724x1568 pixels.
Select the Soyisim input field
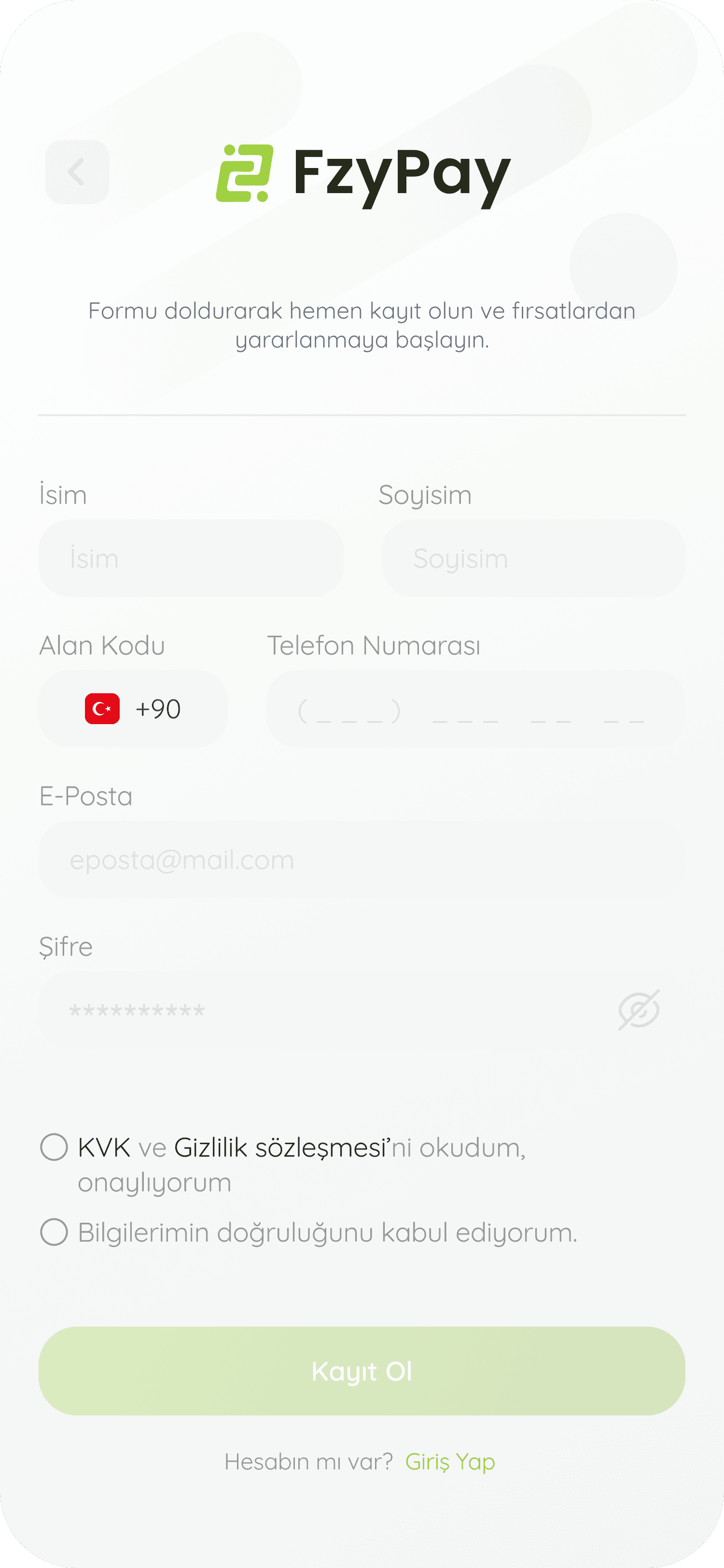coord(533,558)
